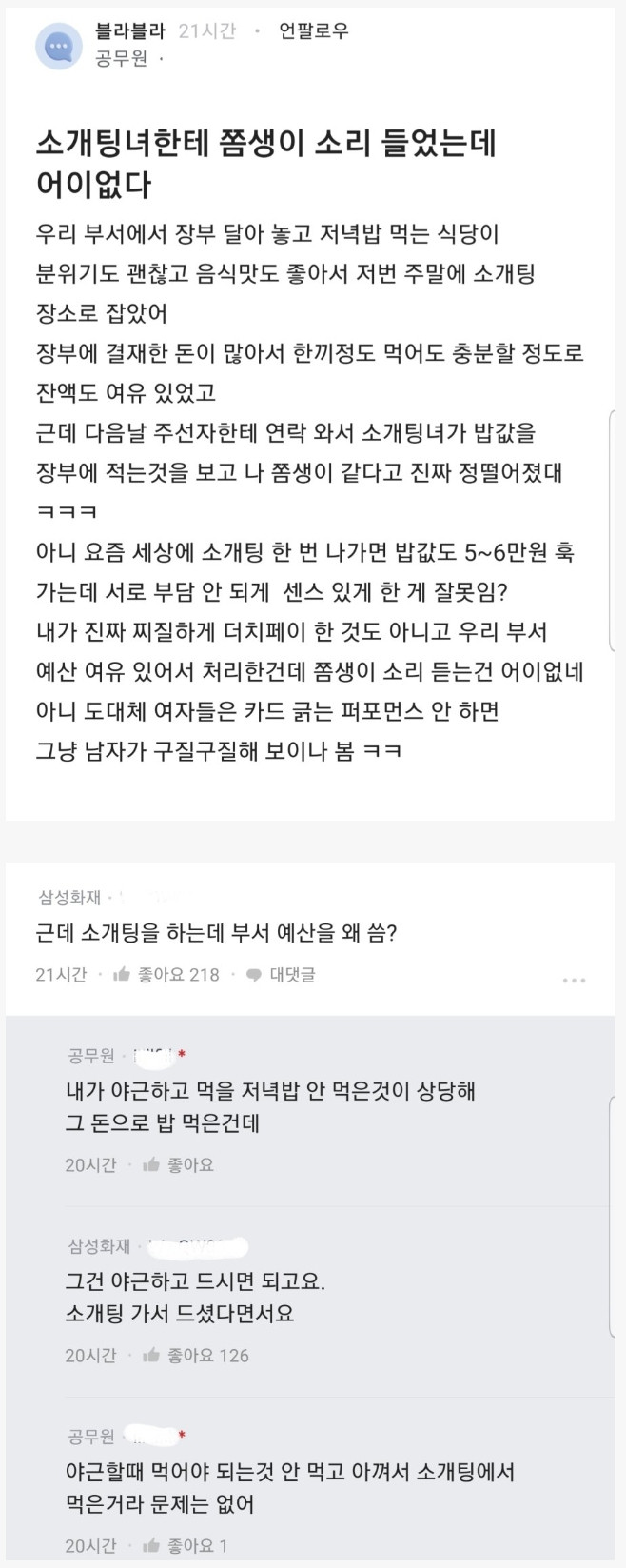
Task: Like the comment with 좋아요 218
Action: (166, 975)
